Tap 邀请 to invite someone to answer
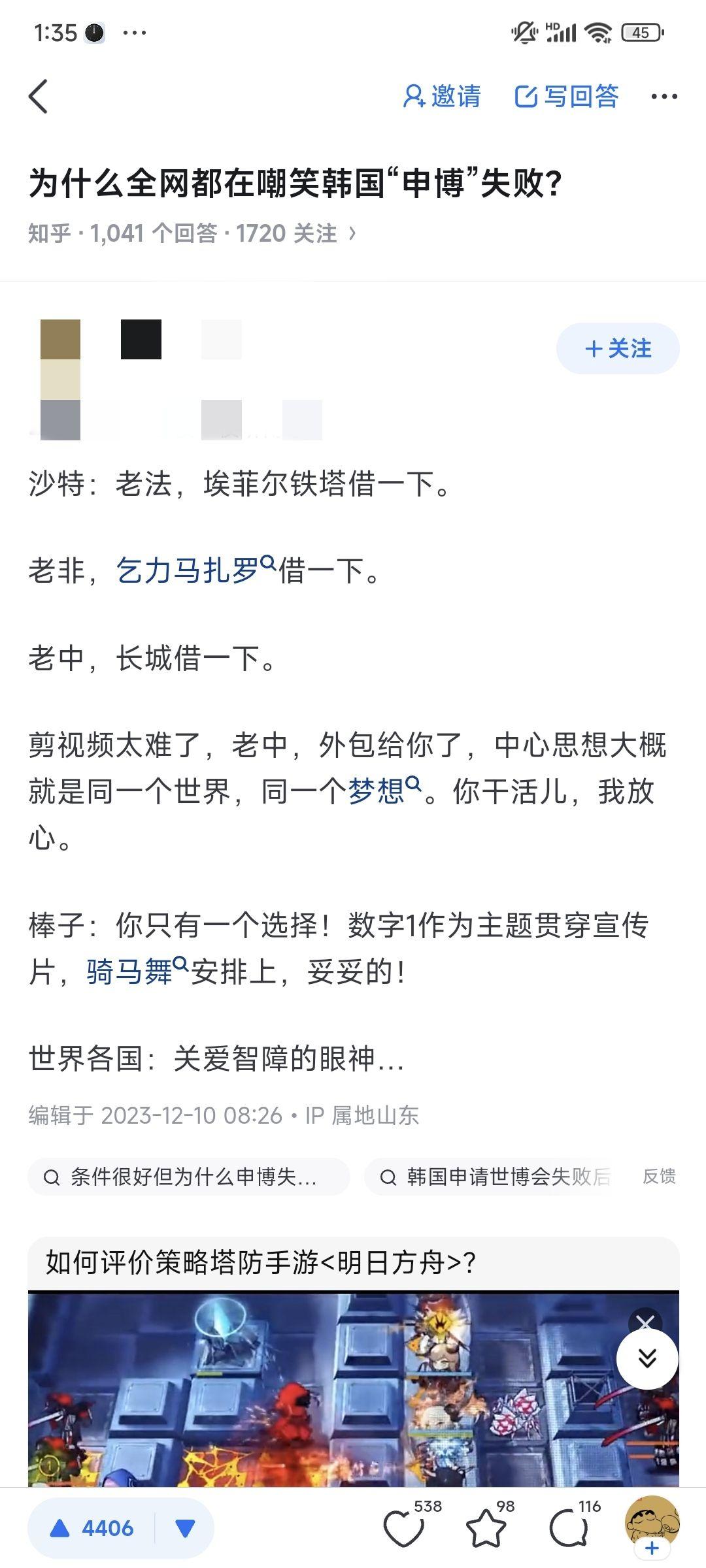The width and height of the screenshot is (706, 1568). (x=442, y=97)
